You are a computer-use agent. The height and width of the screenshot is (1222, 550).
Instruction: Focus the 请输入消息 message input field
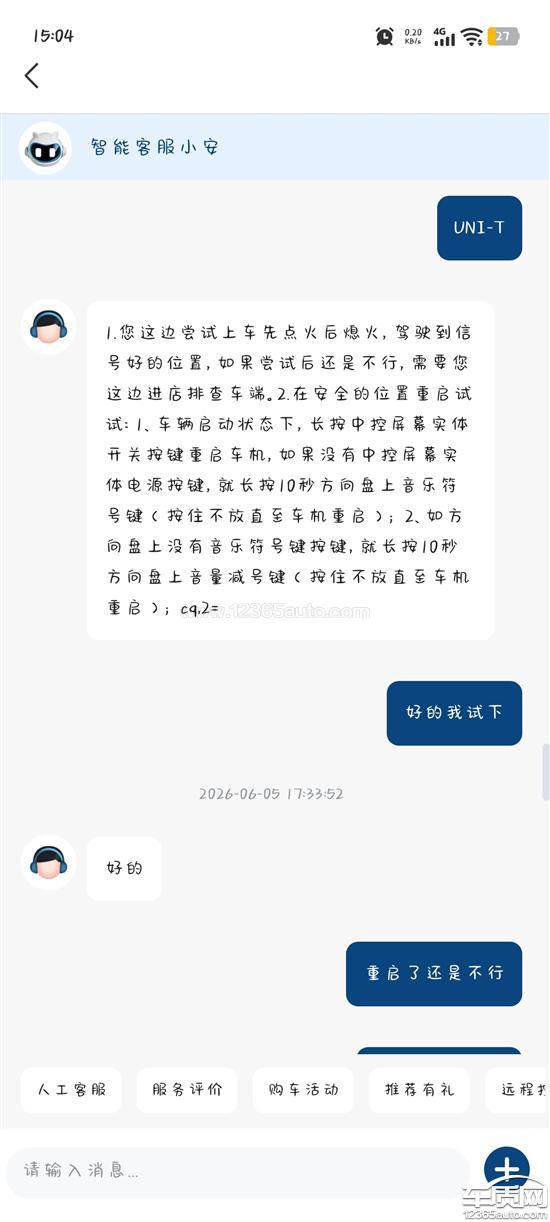coord(236,1171)
